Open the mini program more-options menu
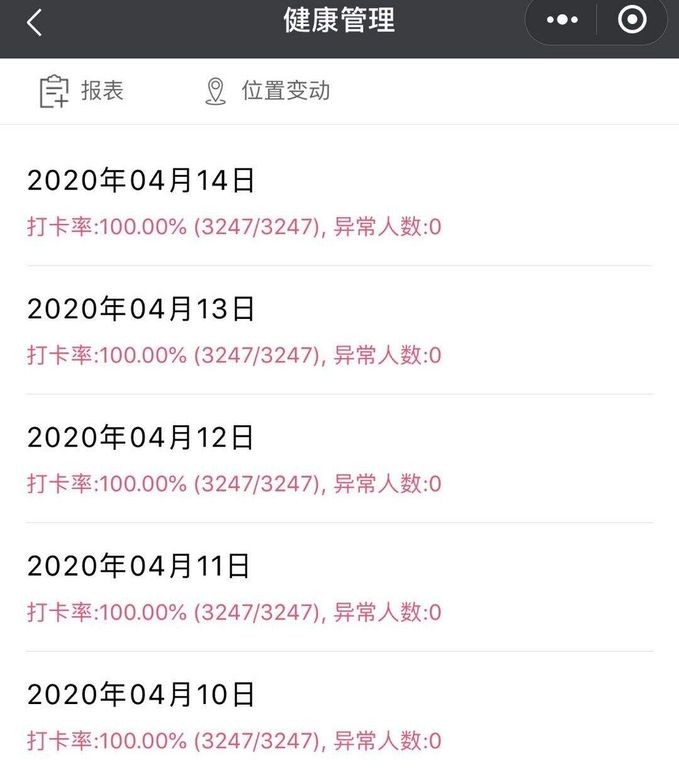This screenshot has width=679, height=777. point(563,20)
